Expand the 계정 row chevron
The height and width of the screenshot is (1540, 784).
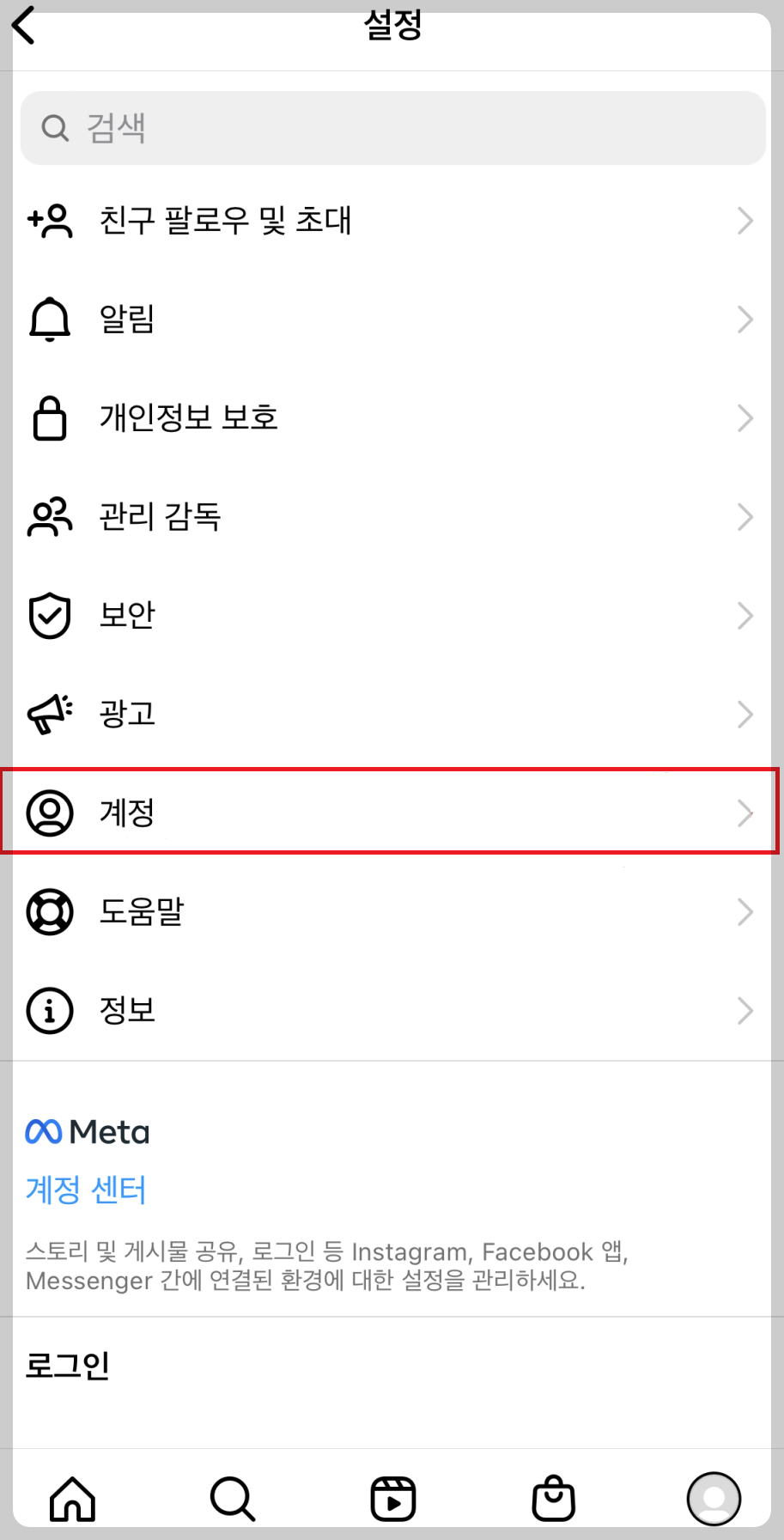pos(744,813)
